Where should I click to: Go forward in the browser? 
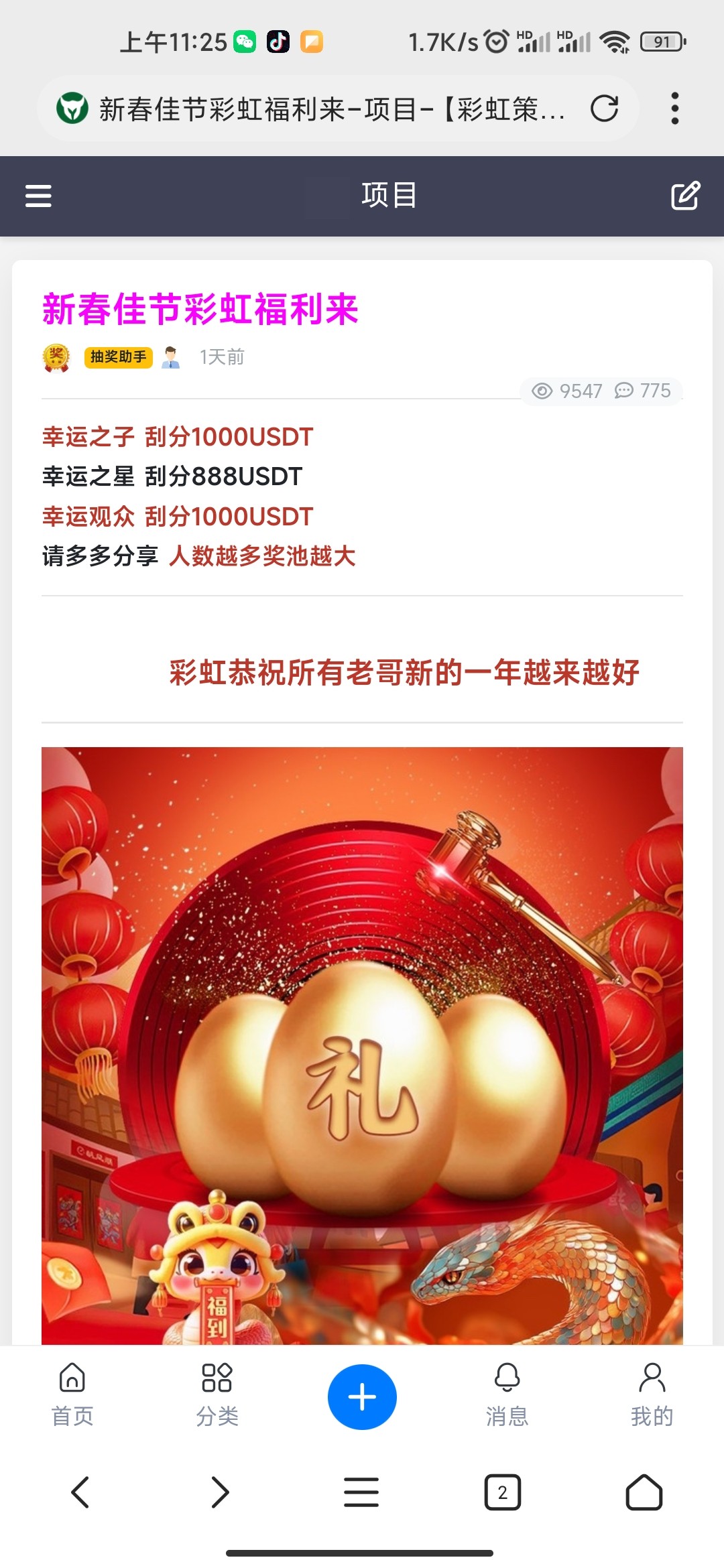tap(220, 1492)
